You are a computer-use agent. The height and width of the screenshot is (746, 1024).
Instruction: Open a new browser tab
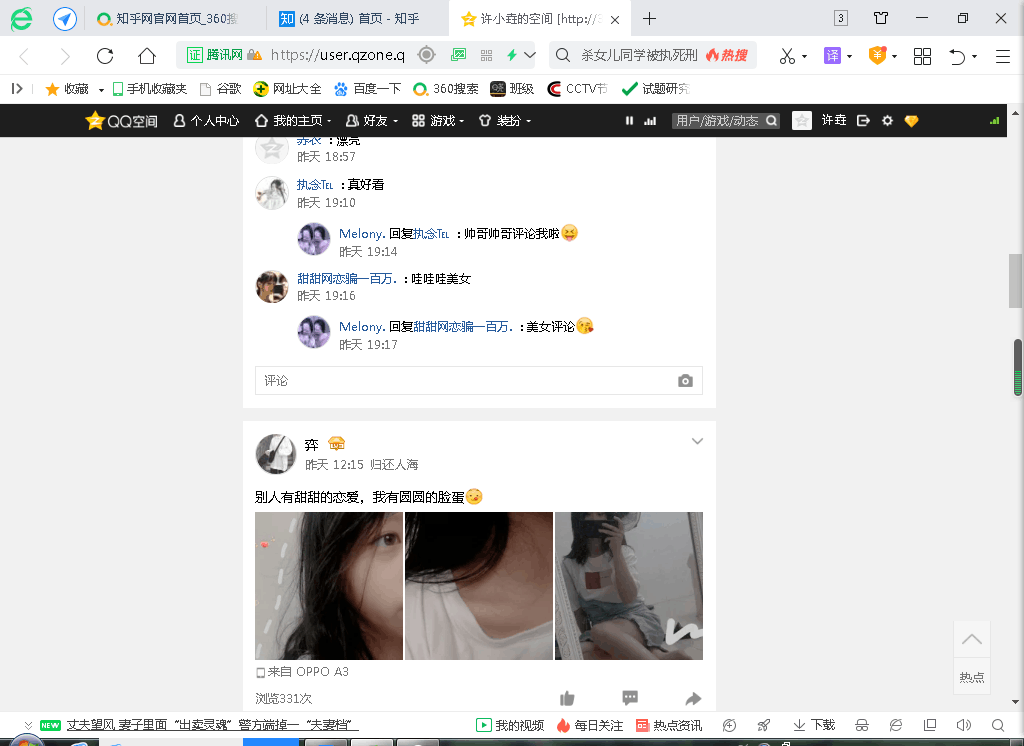pos(650,18)
